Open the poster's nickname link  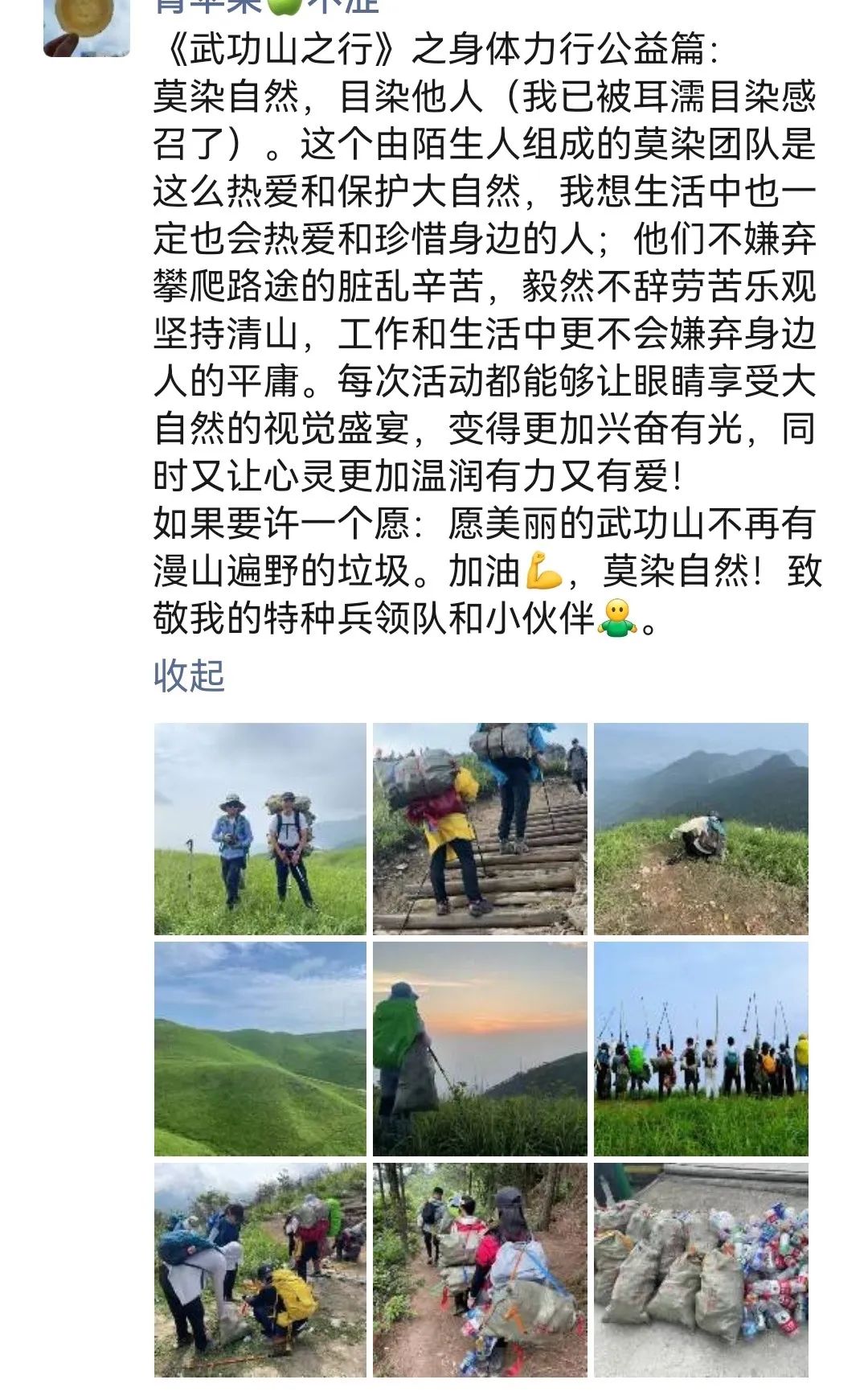(x=265, y=6)
